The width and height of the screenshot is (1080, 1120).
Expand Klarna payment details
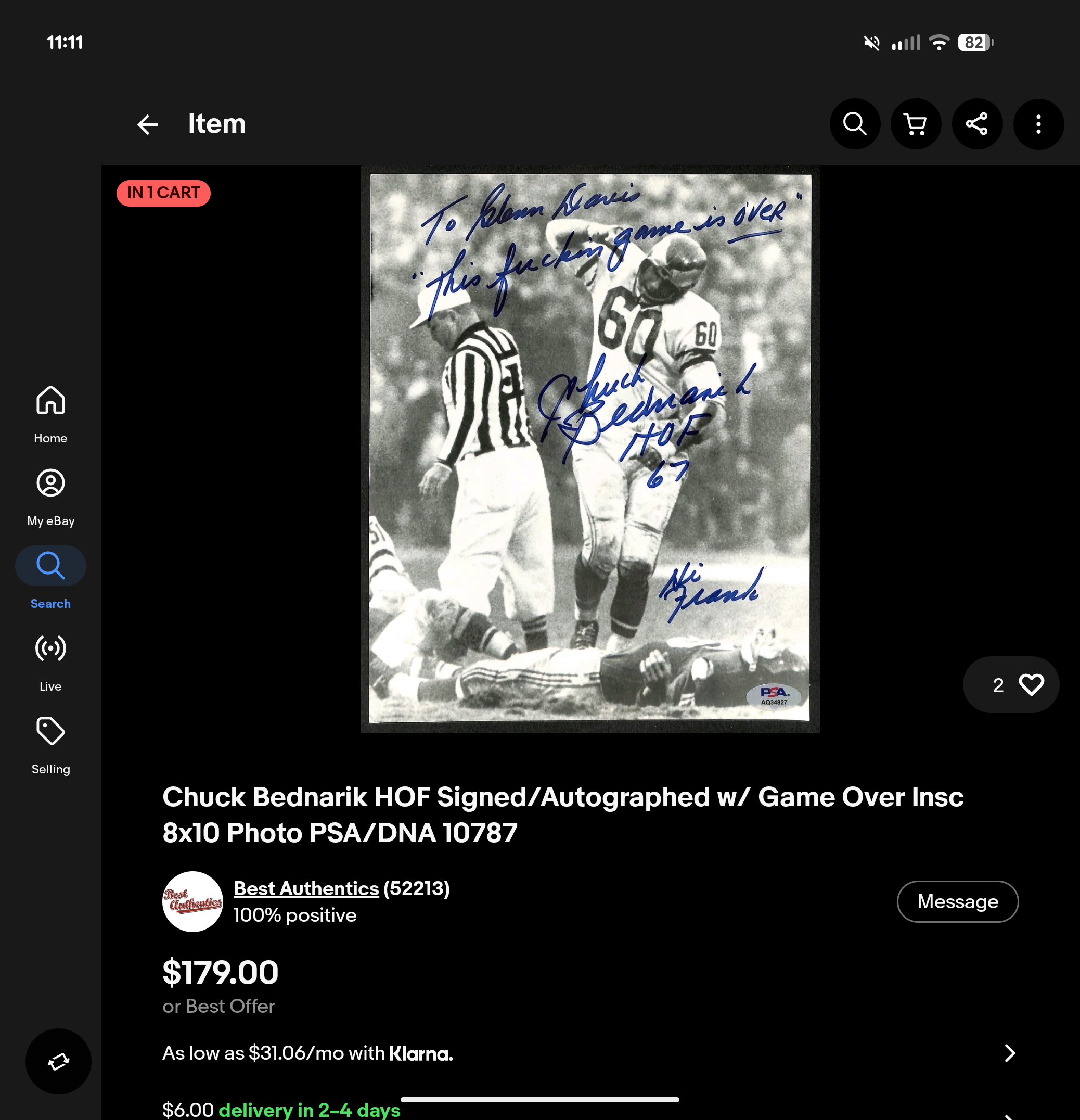590,1053
